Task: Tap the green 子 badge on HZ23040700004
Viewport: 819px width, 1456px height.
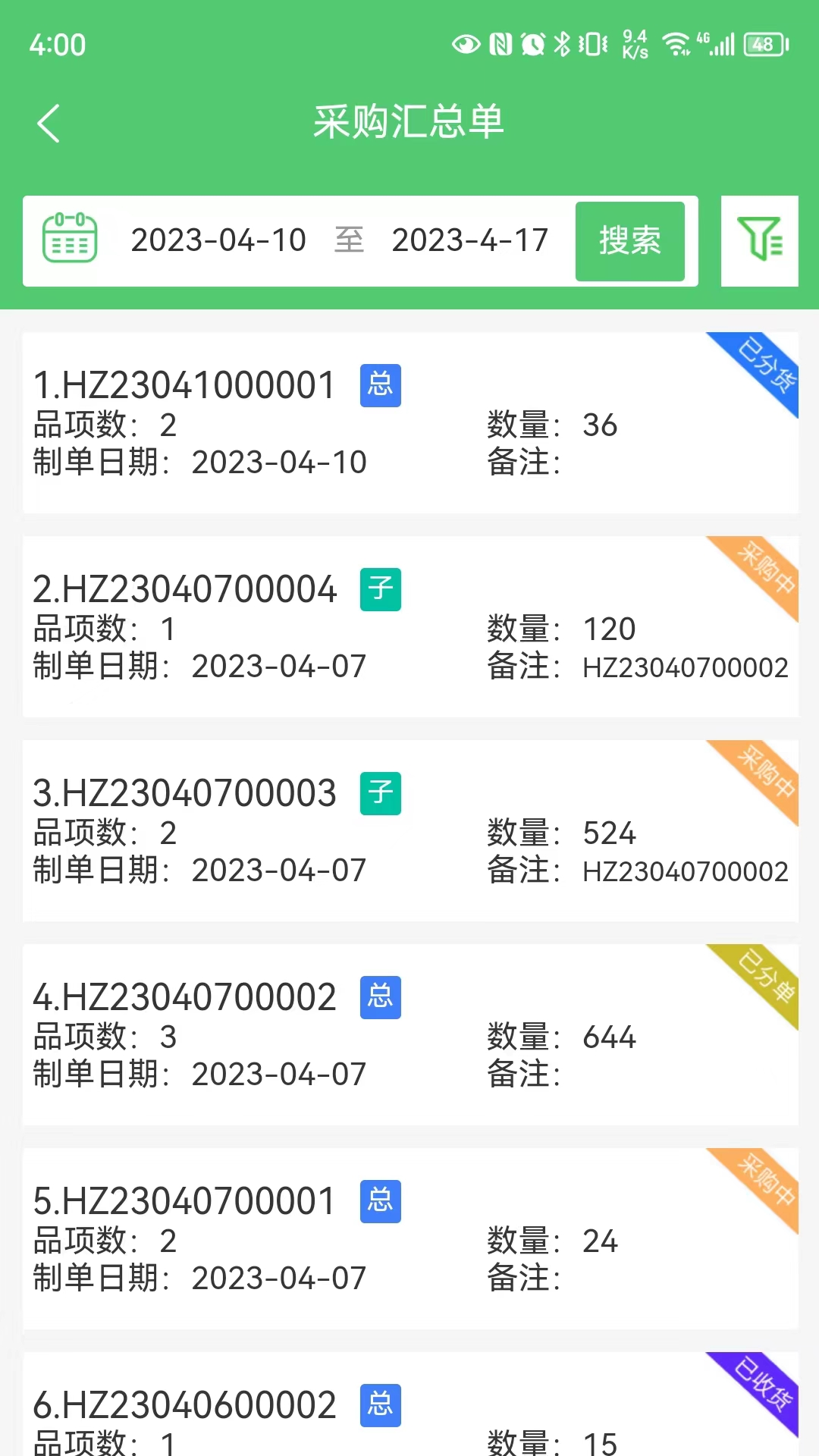Action: click(380, 589)
